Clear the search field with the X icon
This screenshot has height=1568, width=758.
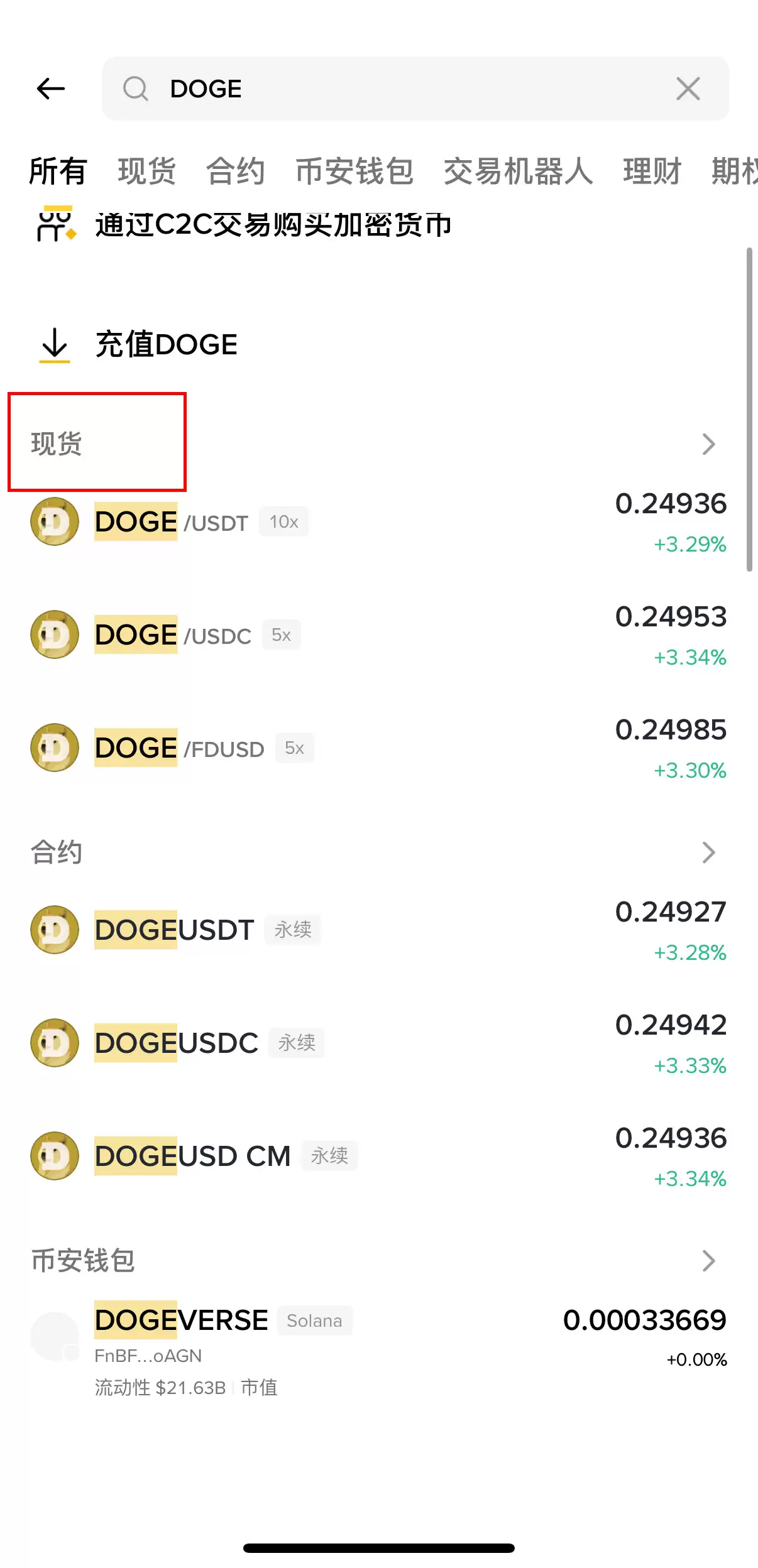click(x=688, y=89)
